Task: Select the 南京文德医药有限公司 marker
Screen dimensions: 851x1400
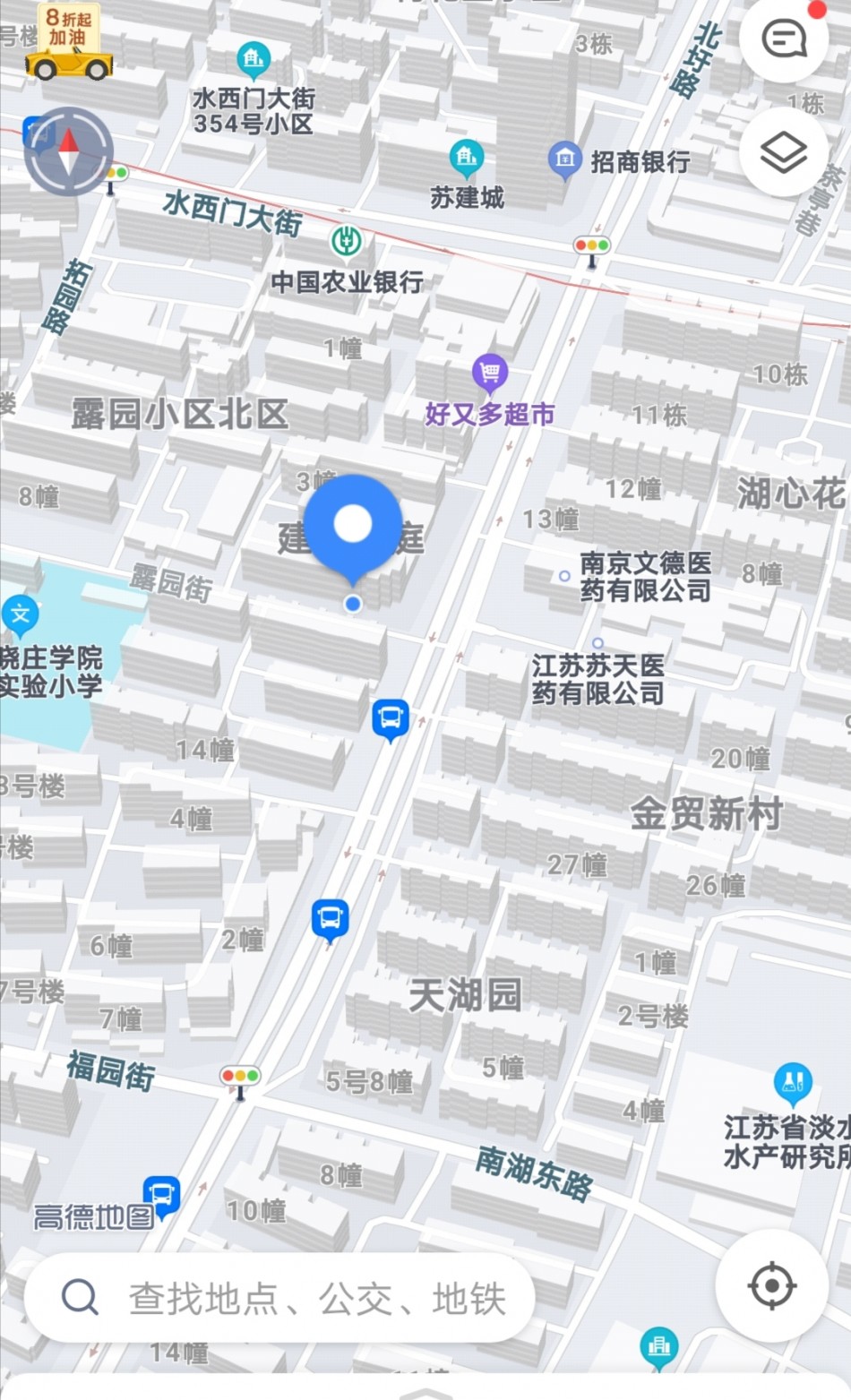Action: 564,576
